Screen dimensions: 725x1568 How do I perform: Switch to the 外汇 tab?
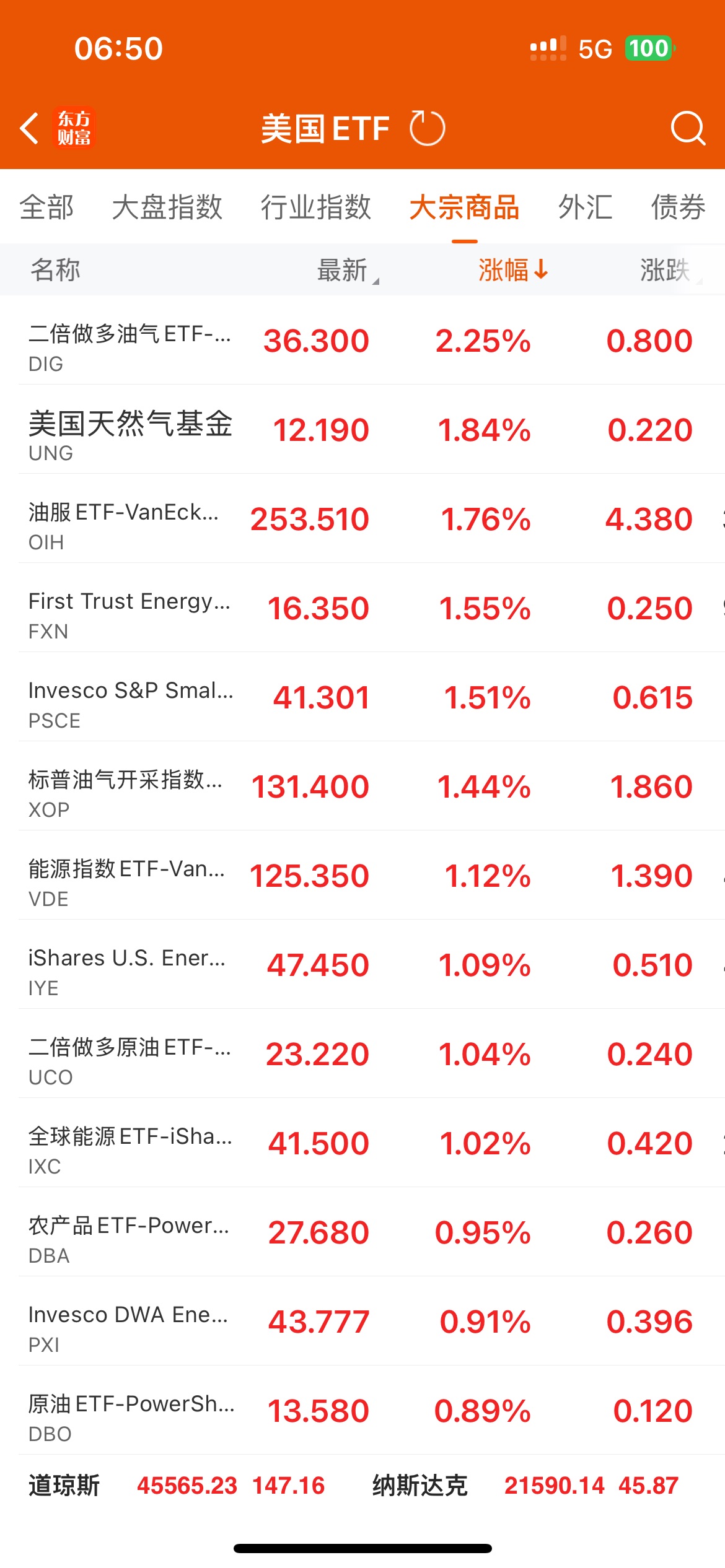(586, 207)
